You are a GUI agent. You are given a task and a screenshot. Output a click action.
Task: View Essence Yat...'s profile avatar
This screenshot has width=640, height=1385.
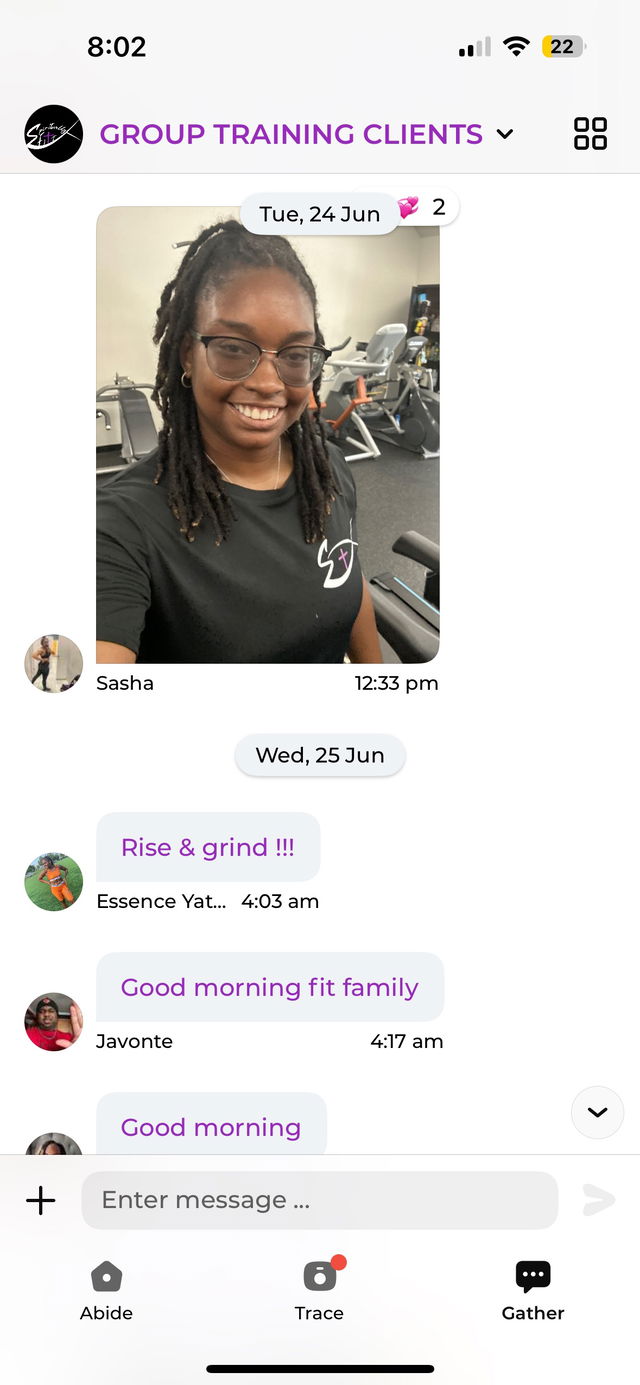[53, 881]
